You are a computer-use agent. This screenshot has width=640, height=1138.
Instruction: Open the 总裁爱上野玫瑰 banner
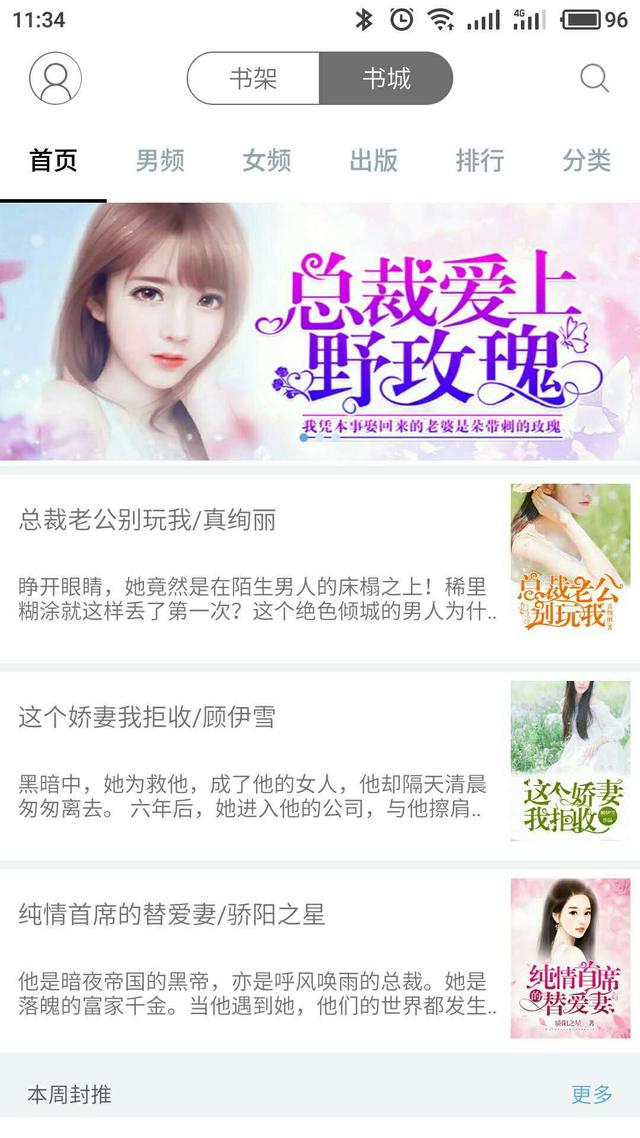(x=320, y=332)
